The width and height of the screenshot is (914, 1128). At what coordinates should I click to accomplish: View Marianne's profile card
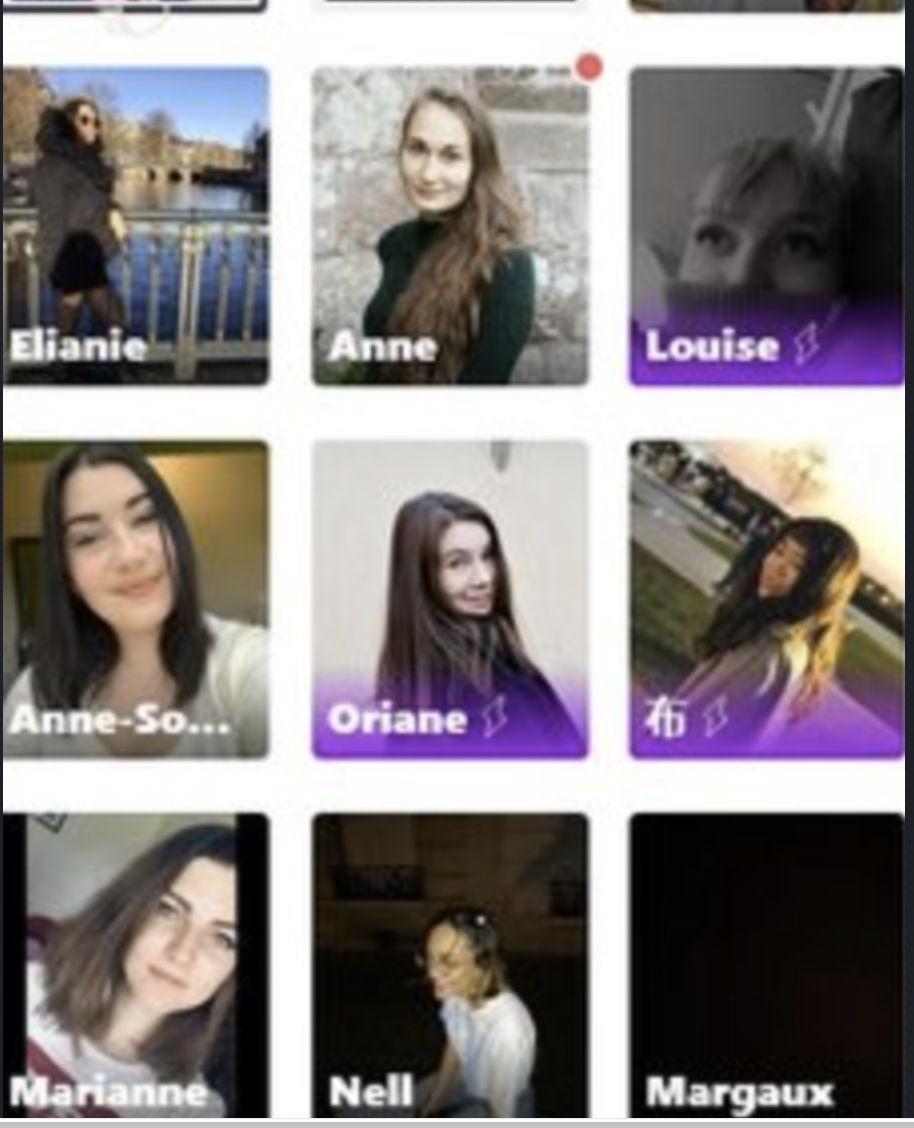tap(136, 965)
